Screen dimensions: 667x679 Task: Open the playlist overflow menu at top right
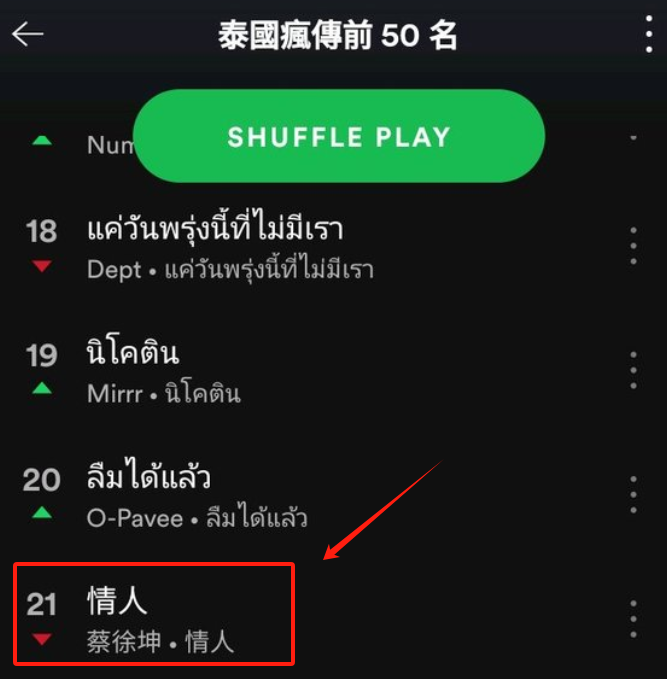coord(649,34)
